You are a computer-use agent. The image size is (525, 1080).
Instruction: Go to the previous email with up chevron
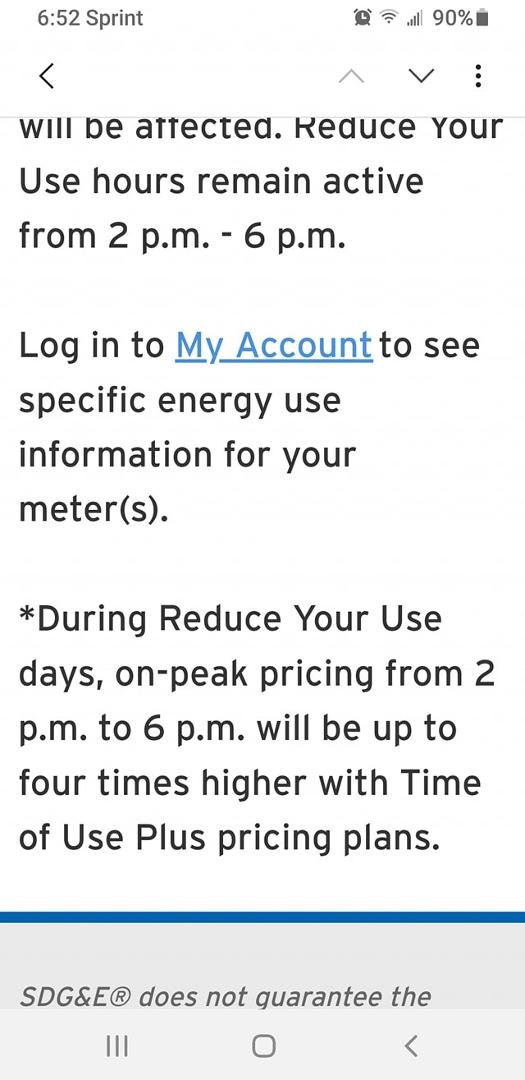[x=351, y=76]
